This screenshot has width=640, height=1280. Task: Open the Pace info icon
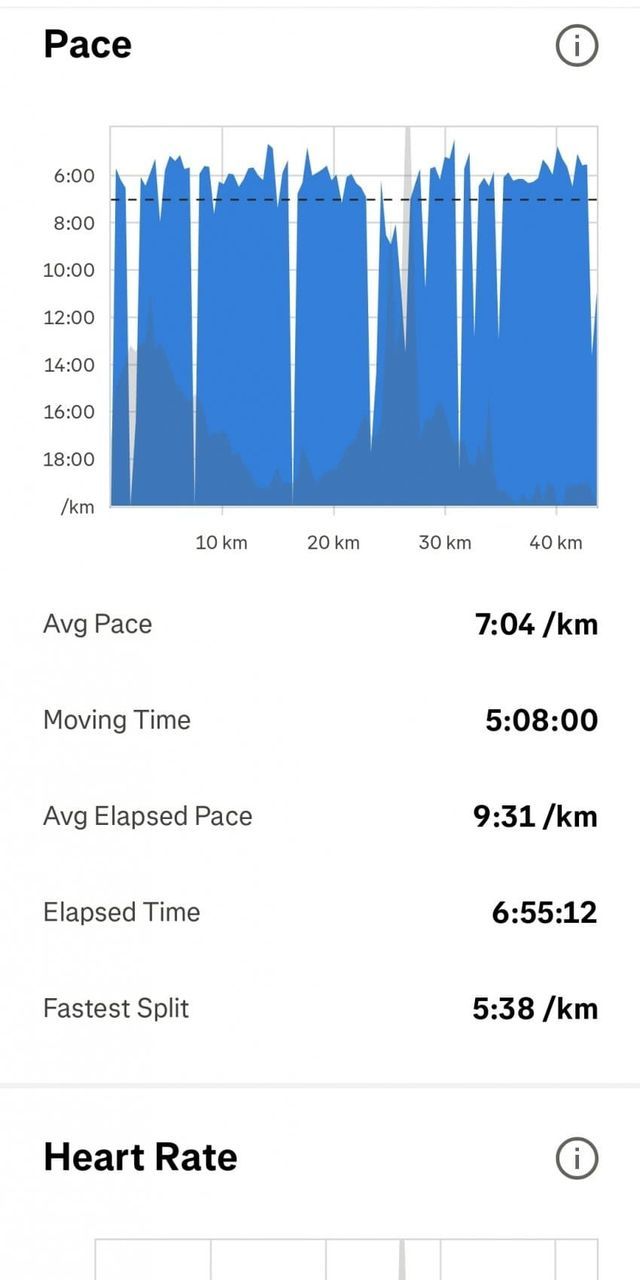click(x=576, y=46)
